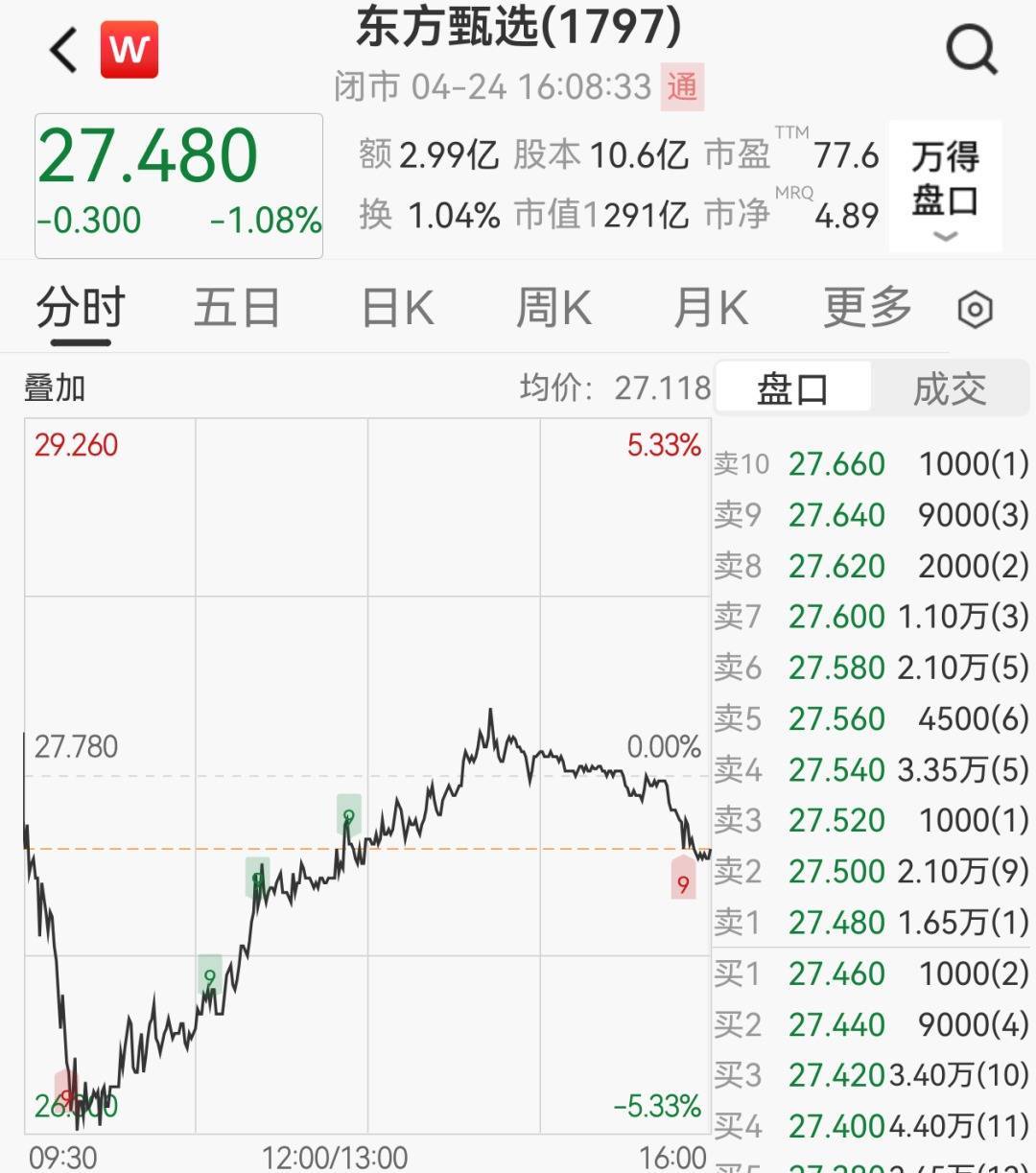Open the stock search magnifier
This screenshot has height=1173, width=1036.
[x=971, y=50]
